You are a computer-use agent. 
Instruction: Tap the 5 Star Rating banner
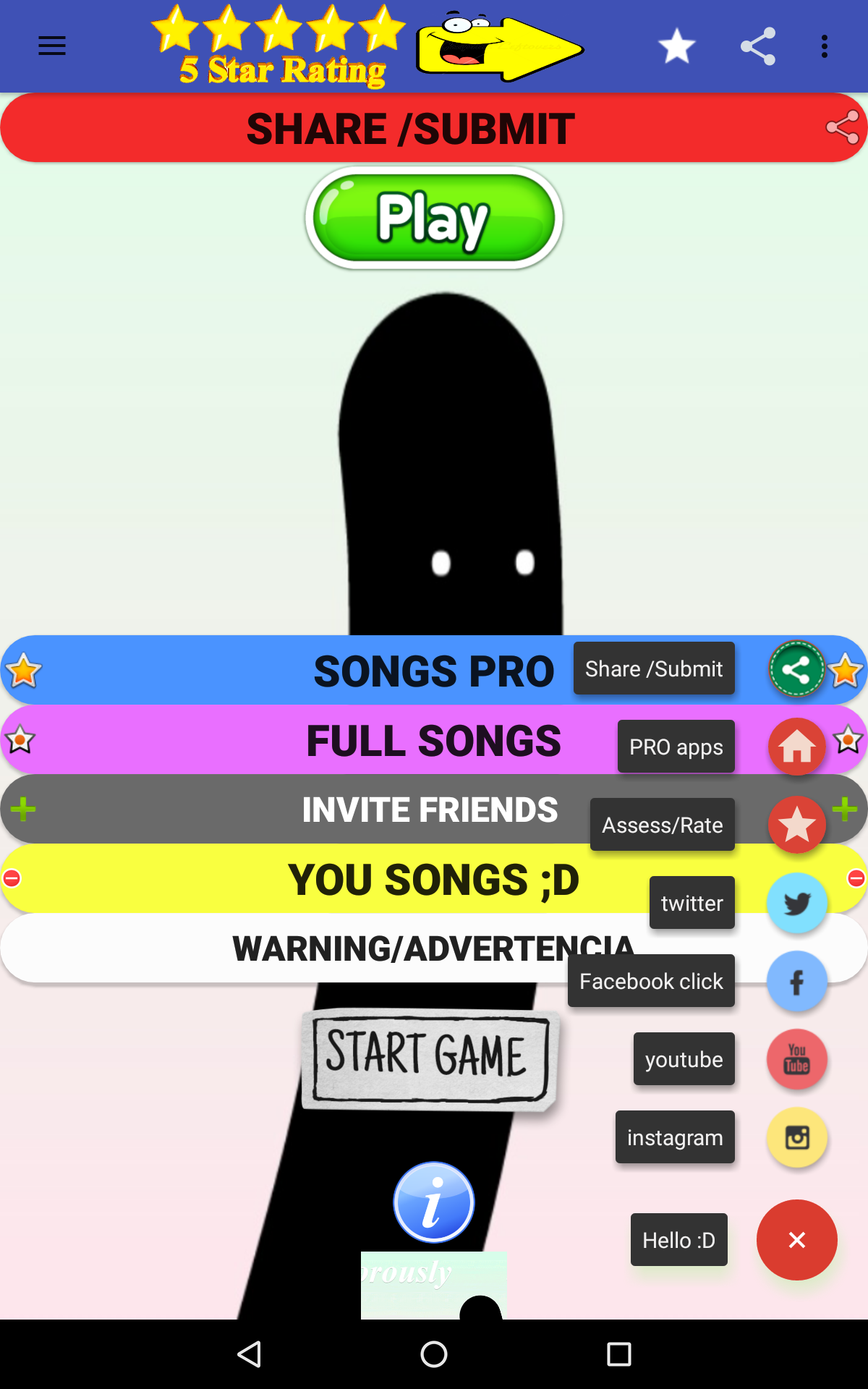[279, 46]
